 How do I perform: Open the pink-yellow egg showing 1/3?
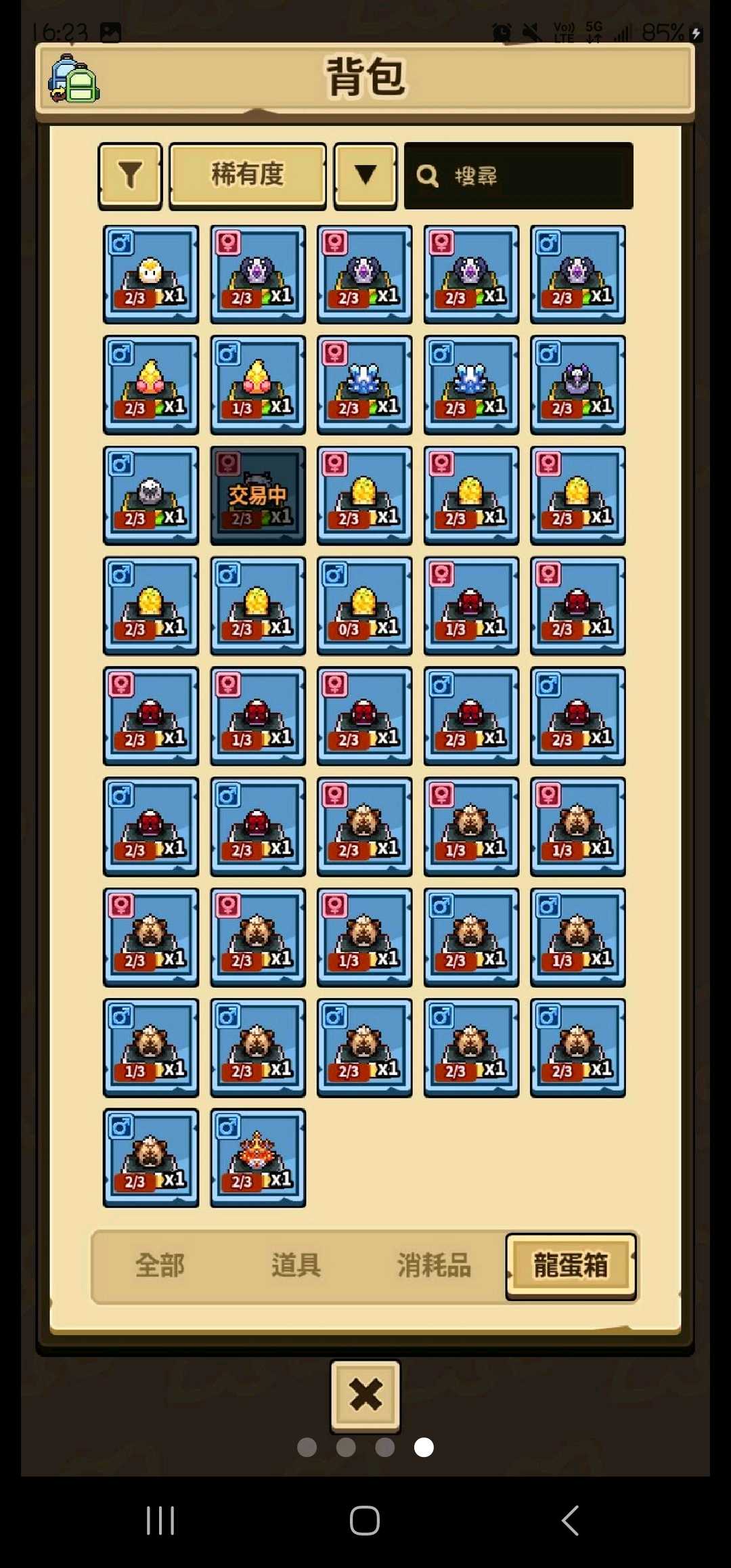(258, 385)
